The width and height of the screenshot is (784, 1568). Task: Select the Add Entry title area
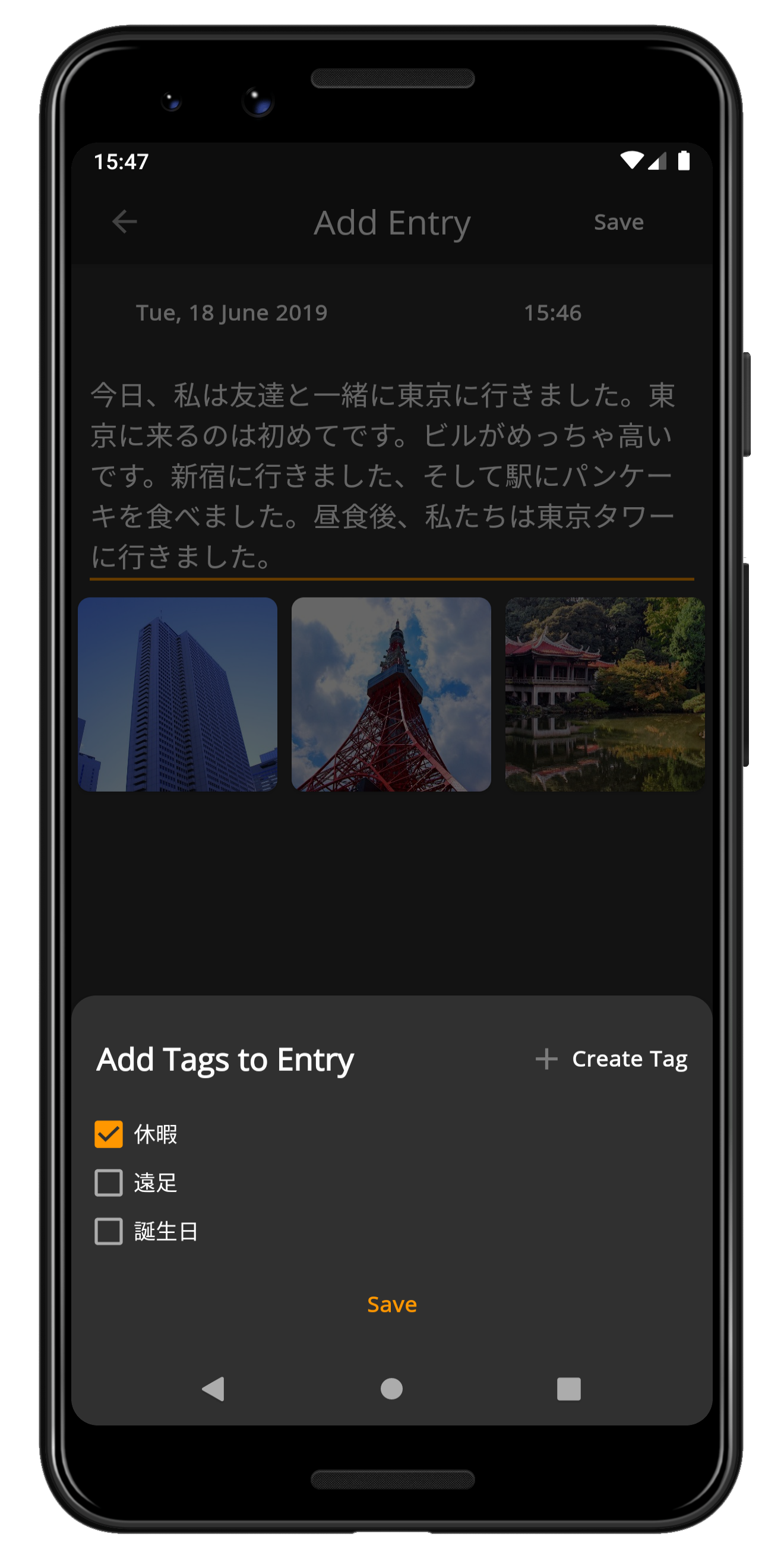click(x=391, y=223)
